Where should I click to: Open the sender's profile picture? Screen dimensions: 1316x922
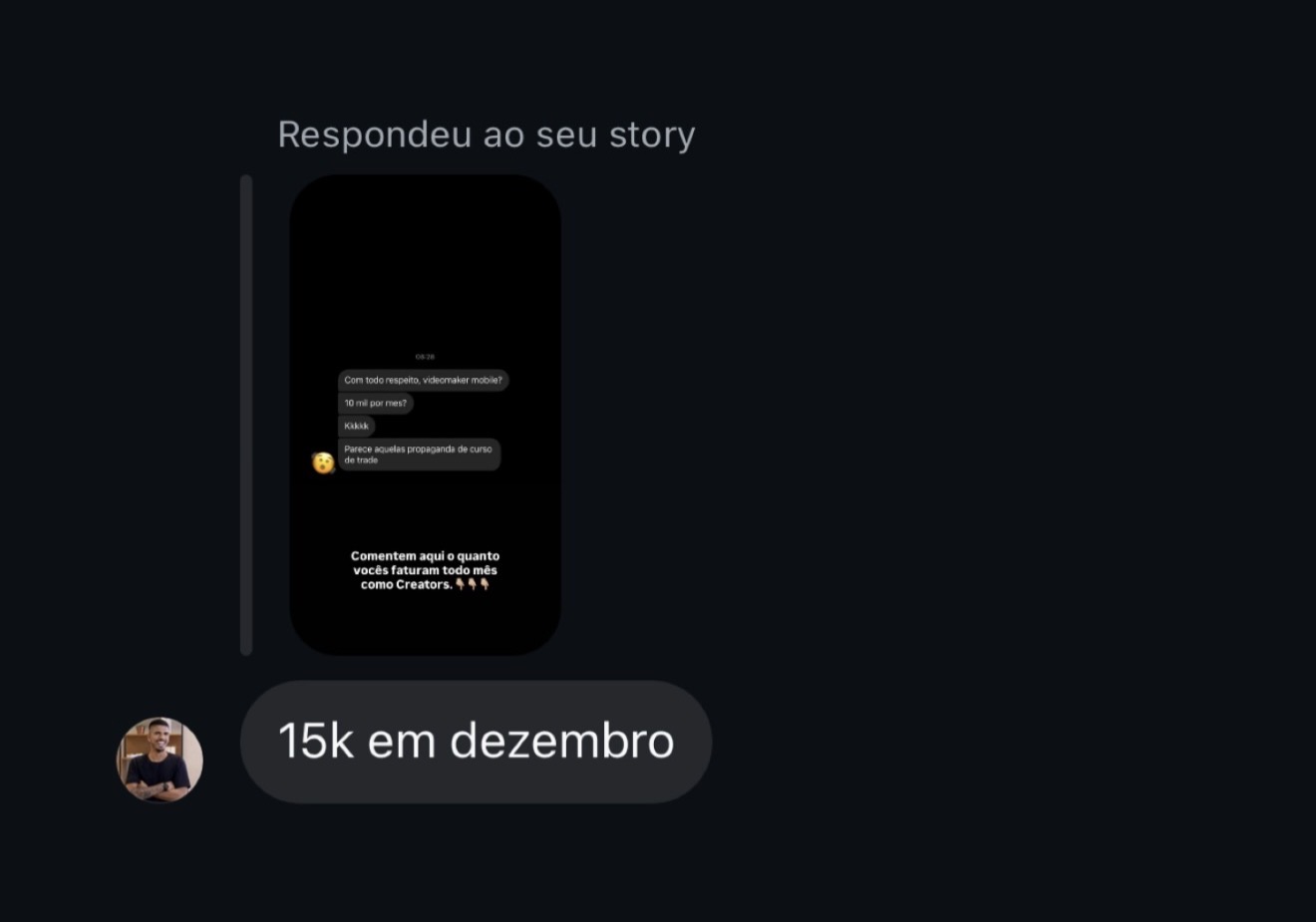click(160, 760)
